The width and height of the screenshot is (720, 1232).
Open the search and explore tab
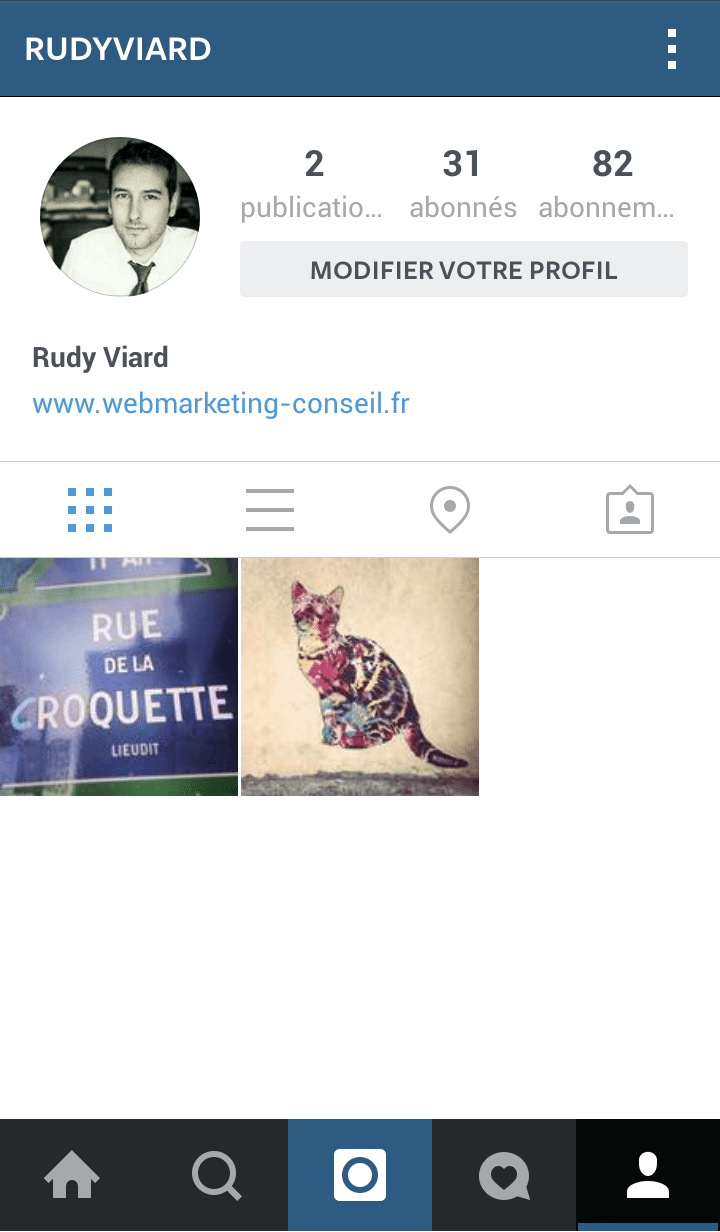216,1175
